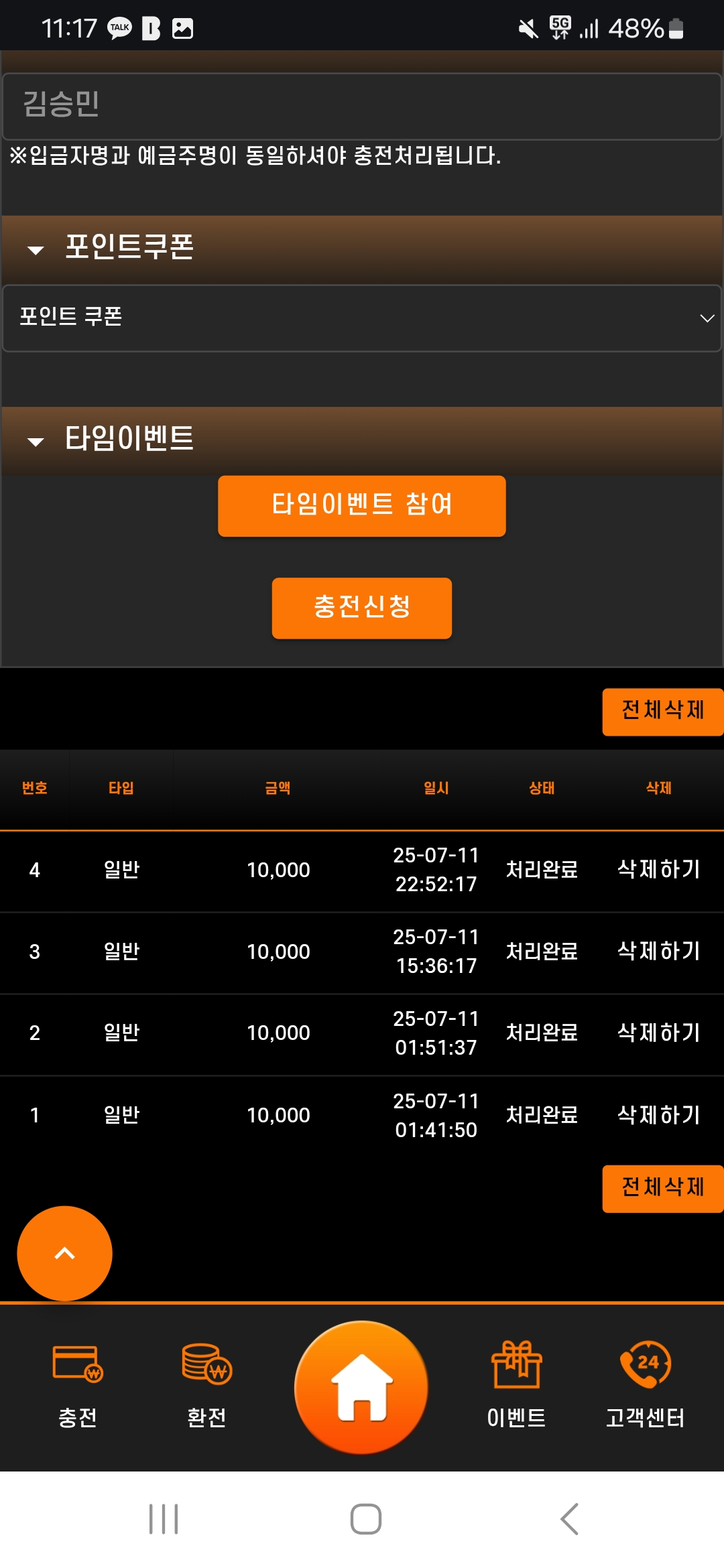This screenshot has height=1568, width=724.
Task: Go to the home screen via house button
Action: click(362, 1387)
